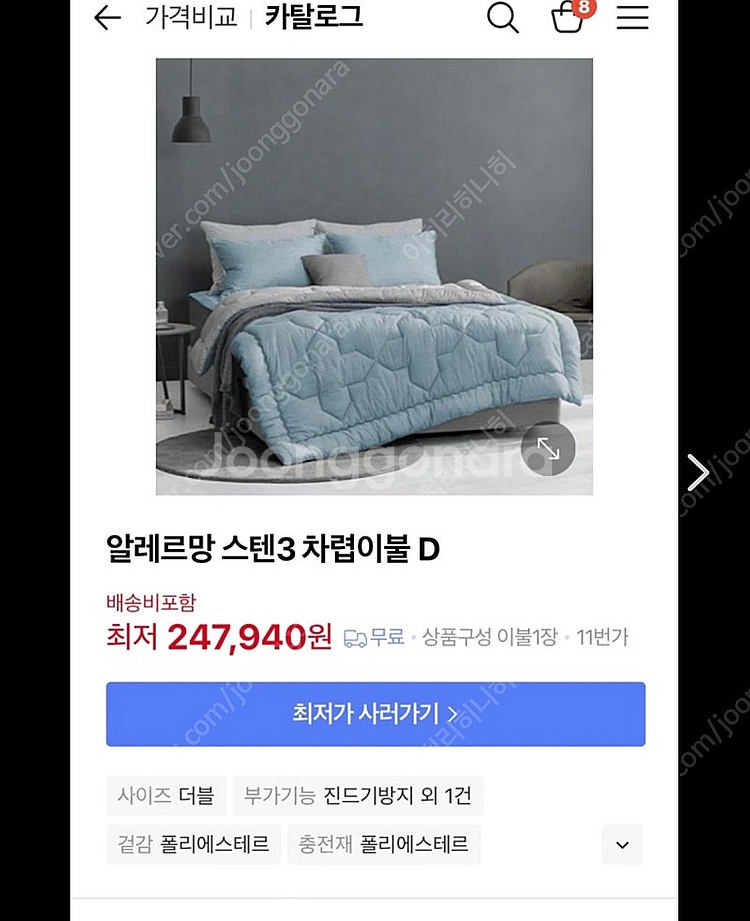This screenshot has height=921, width=750.
Task: Expand more product details with the chevron
Action: (x=621, y=845)
